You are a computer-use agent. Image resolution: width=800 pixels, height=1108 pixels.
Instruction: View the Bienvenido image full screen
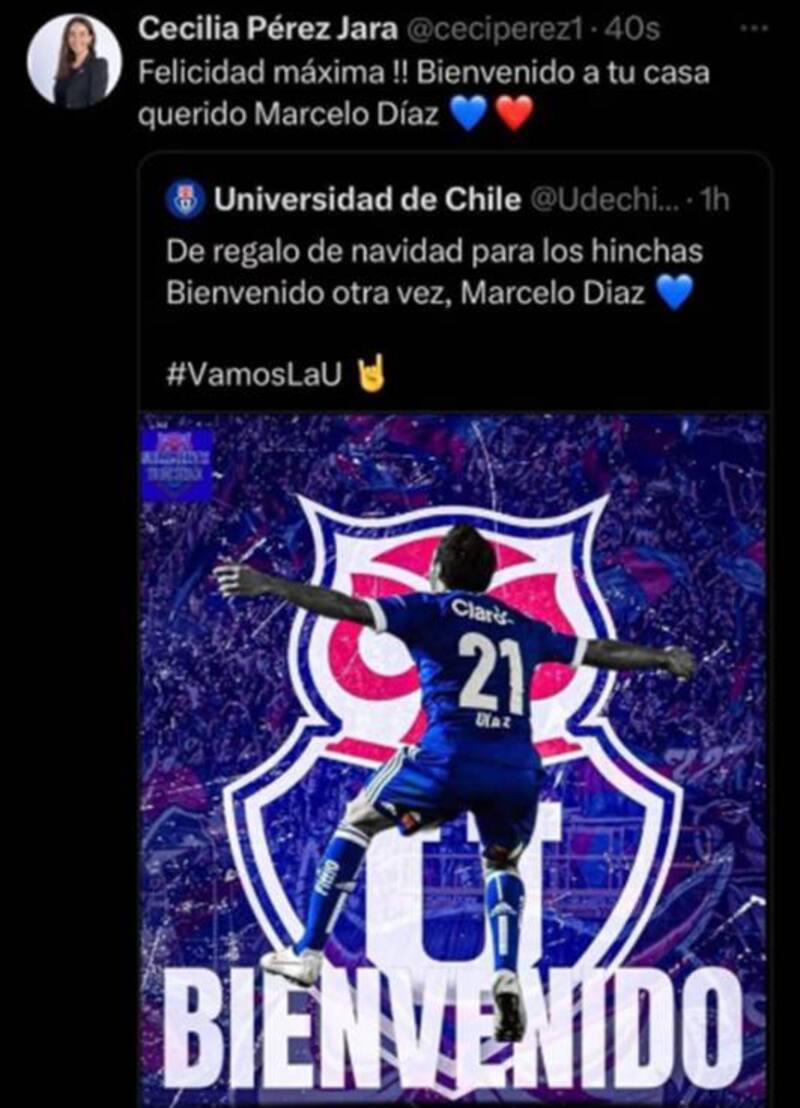[453, 760]
